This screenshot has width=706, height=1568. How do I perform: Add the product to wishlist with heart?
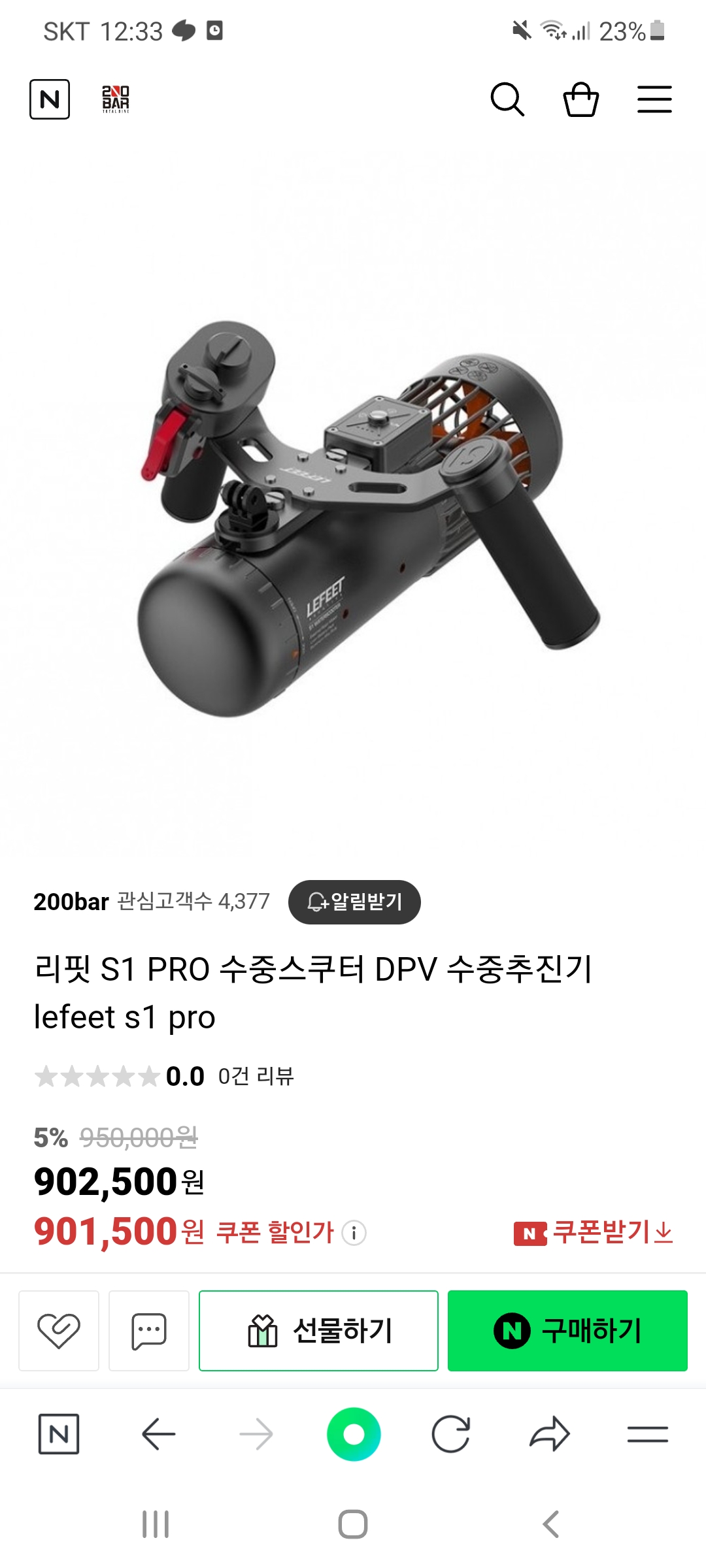click(59, 1330)
